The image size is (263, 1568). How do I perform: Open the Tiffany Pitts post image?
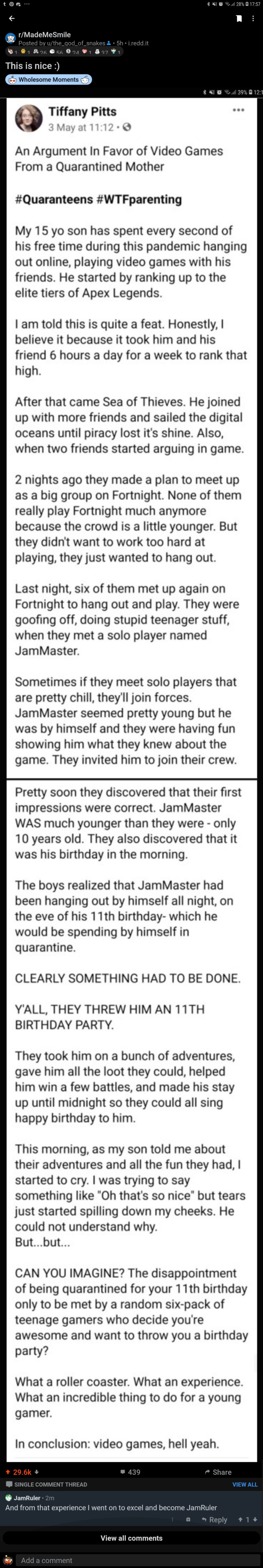click(131, 730)
